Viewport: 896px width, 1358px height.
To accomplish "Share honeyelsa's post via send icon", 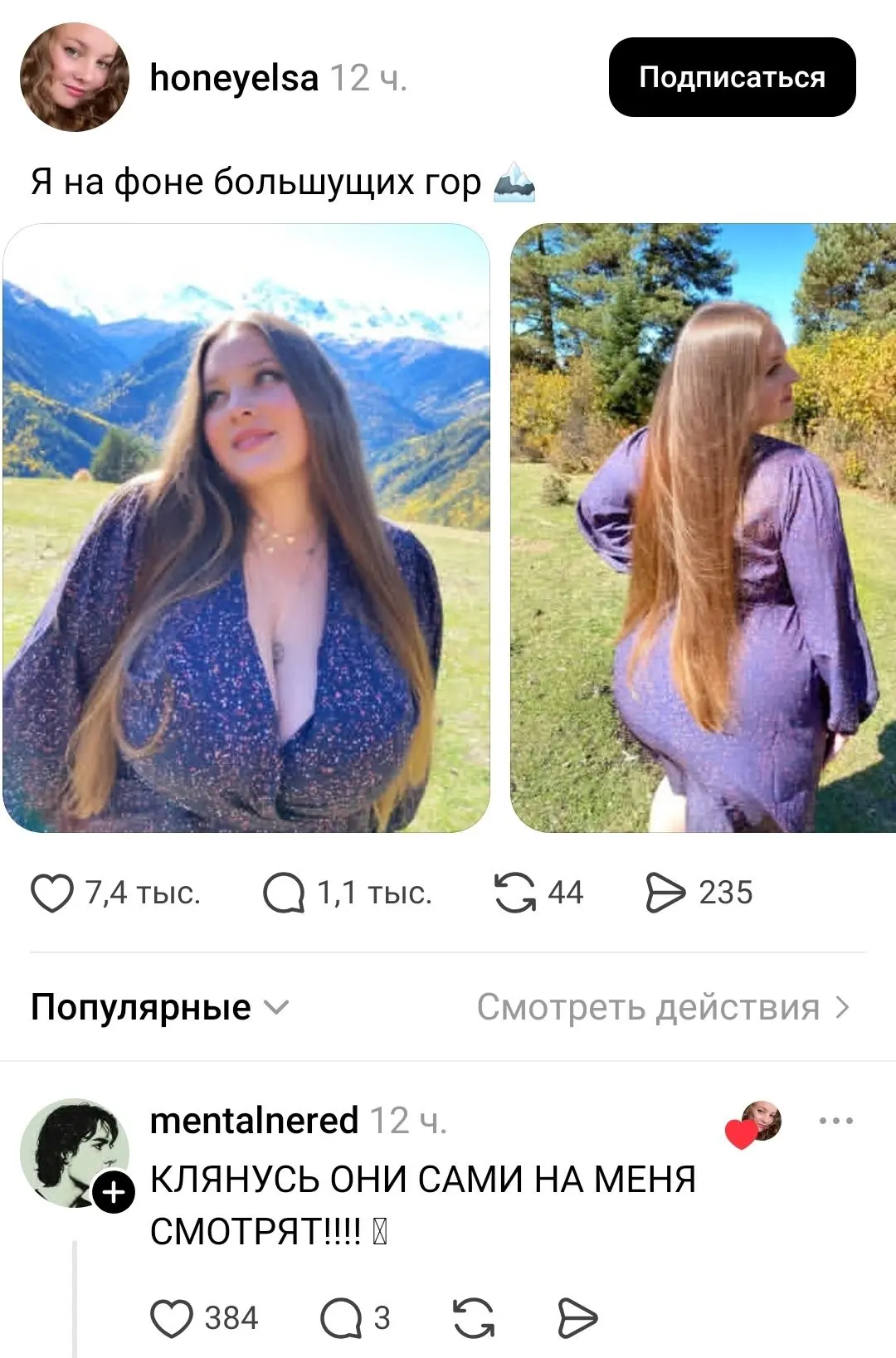I will tap(666, 893).
